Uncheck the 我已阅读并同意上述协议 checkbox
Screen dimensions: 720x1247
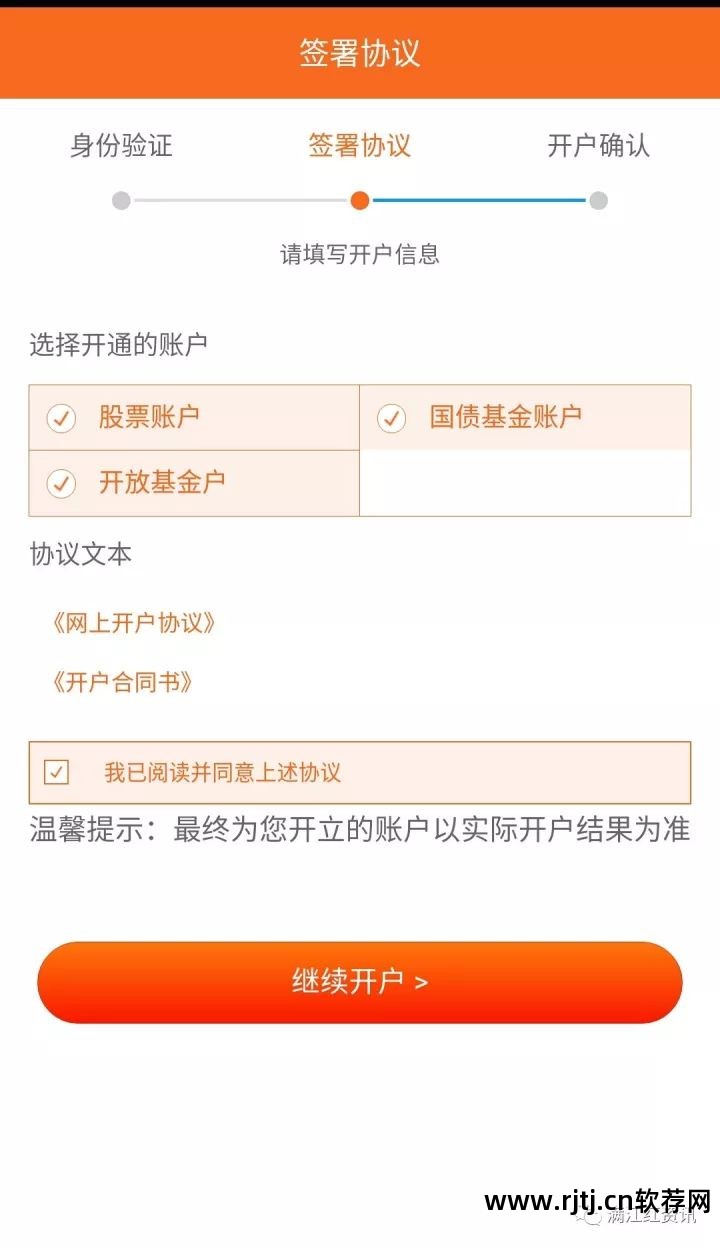point(55,771)
